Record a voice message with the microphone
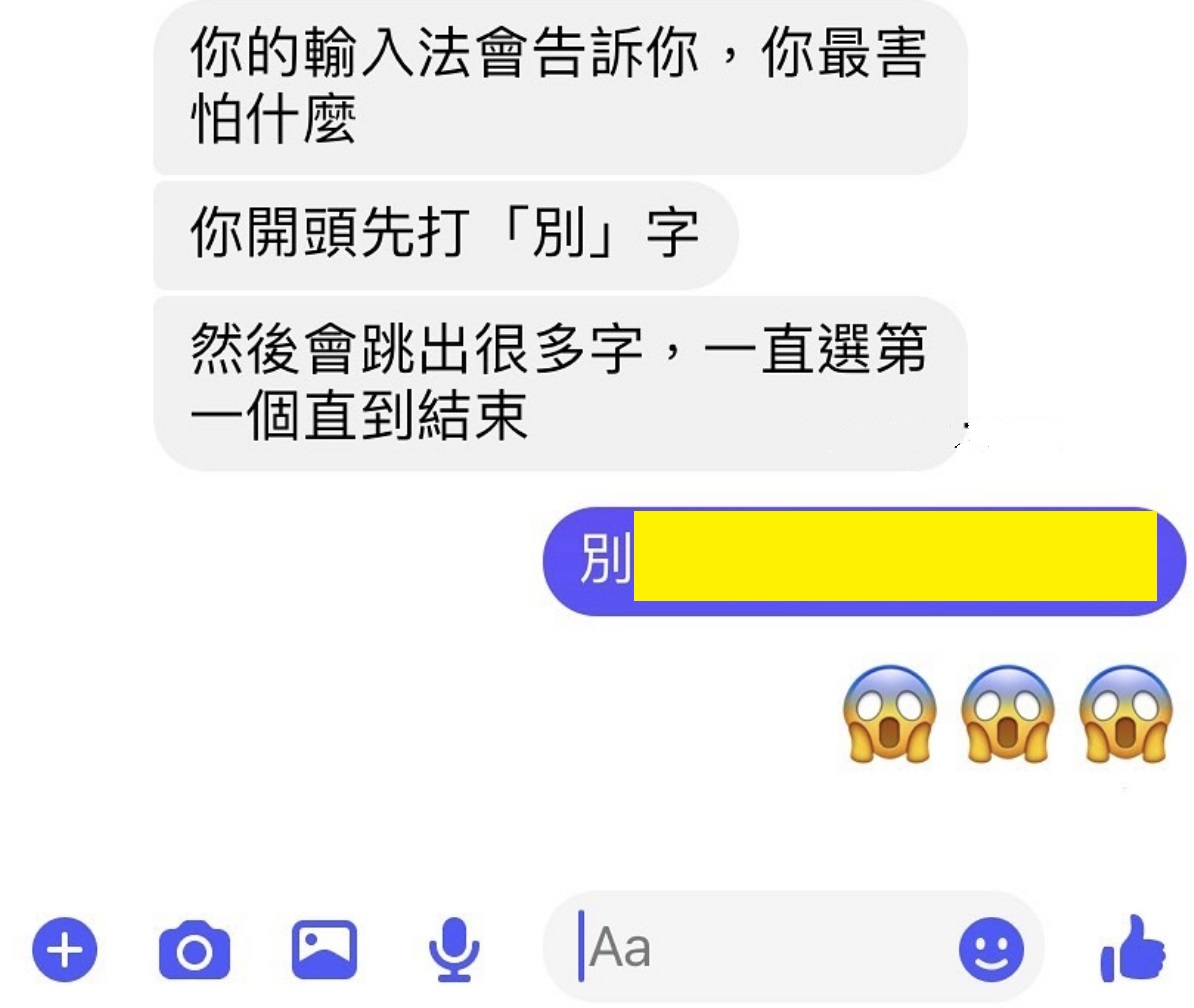1194x1008 pixels. click(453, 948)
